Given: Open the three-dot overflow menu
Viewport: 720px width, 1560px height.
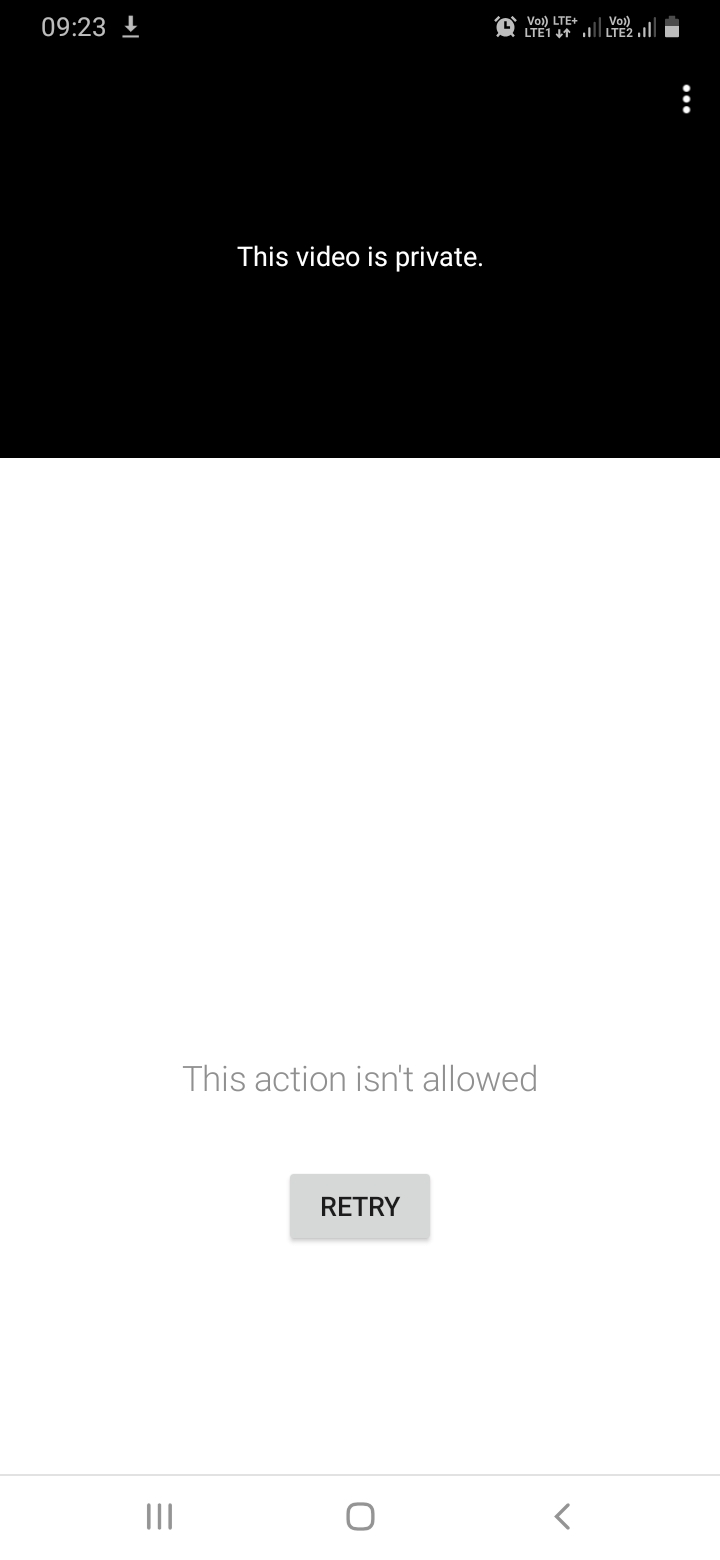Looking at the screenshot, I should tap(686, 99).
